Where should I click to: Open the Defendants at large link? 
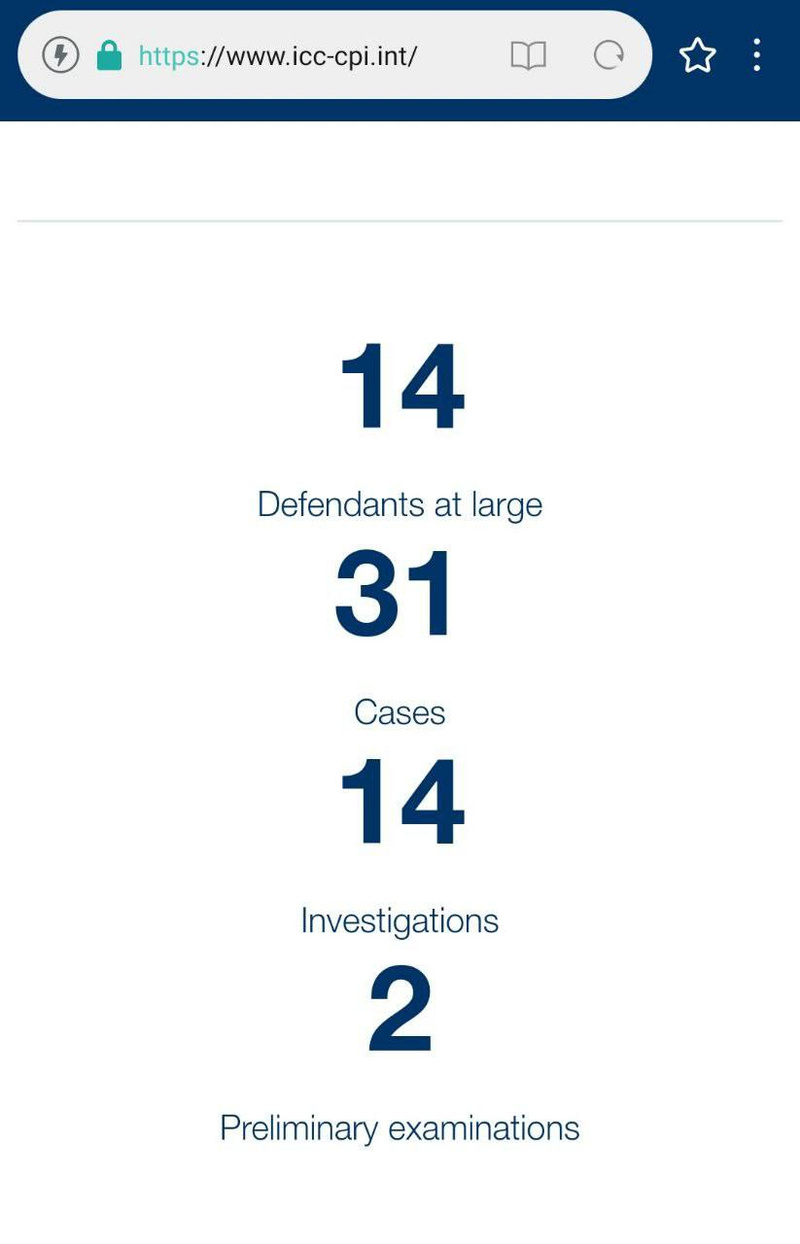399,504
